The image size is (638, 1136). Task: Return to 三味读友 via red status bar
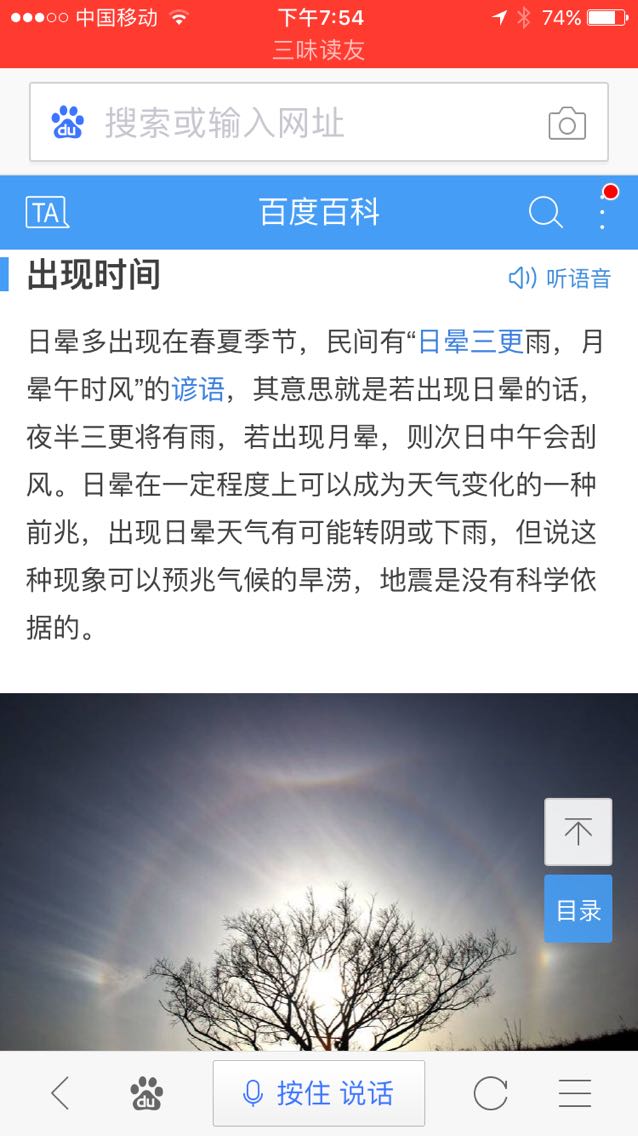(319, 51)
